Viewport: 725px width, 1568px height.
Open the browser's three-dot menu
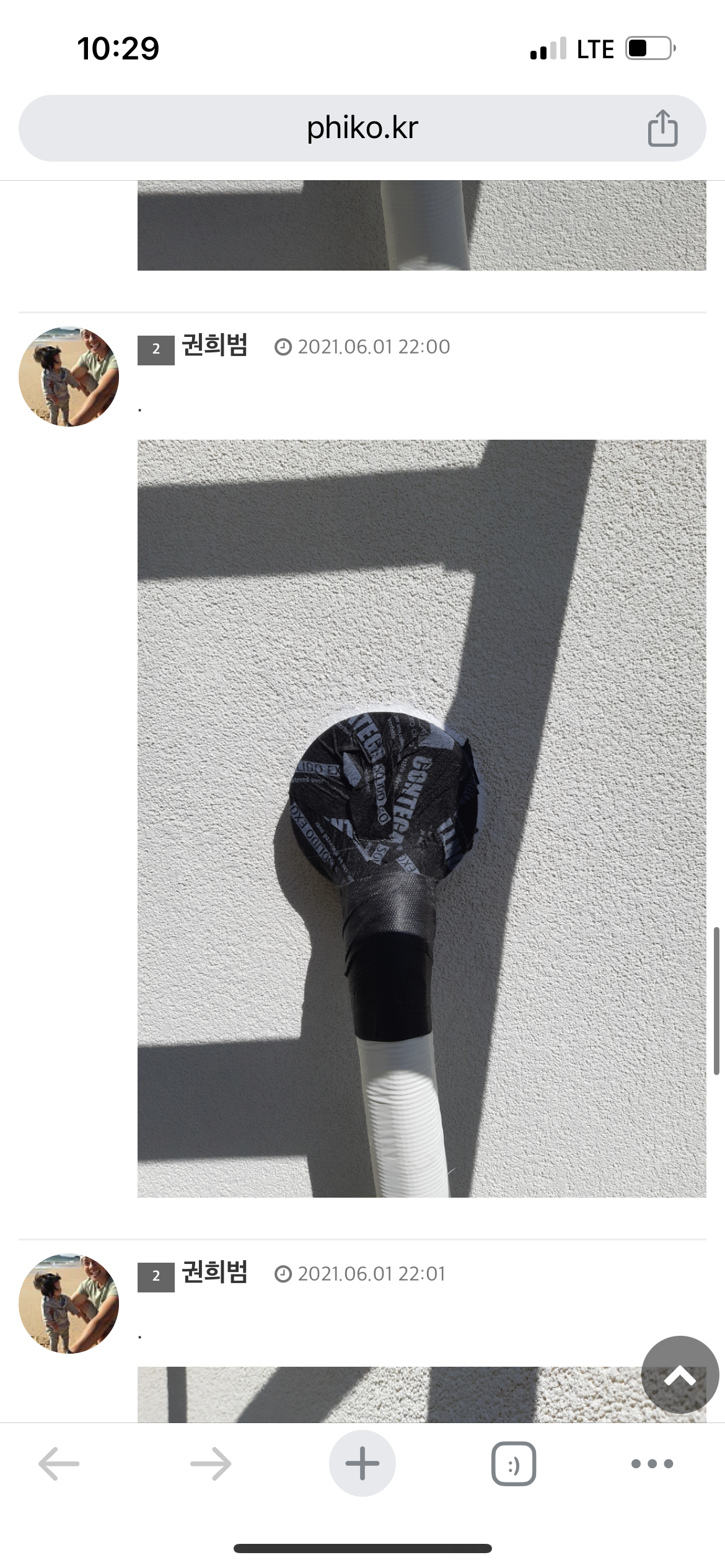(652, 1464)
